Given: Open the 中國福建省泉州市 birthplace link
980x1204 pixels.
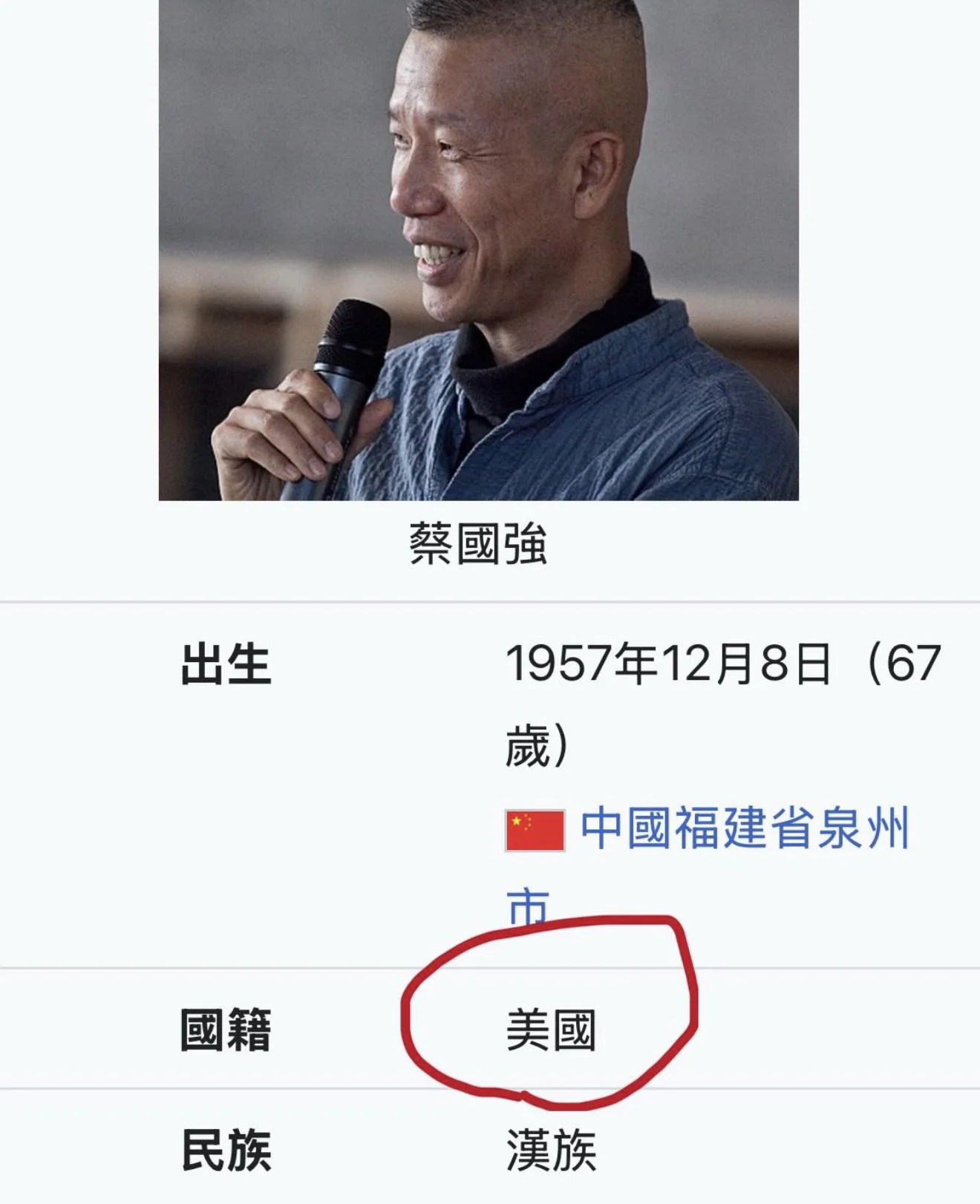Looking at the screenshot, I should (744, 828).
